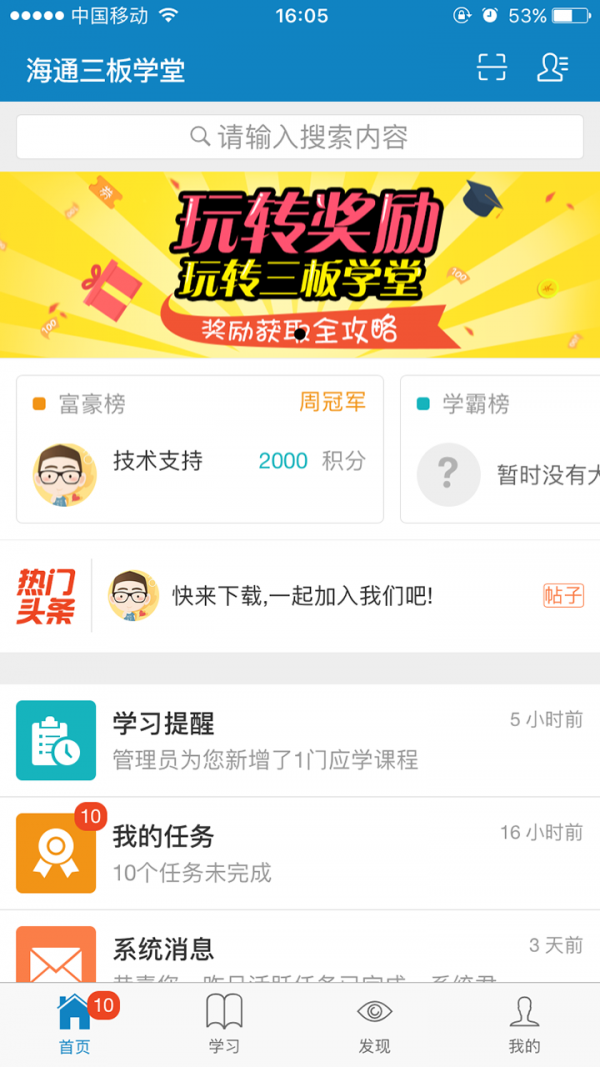Open the contacts/profile icon in the header

(552, 68)
